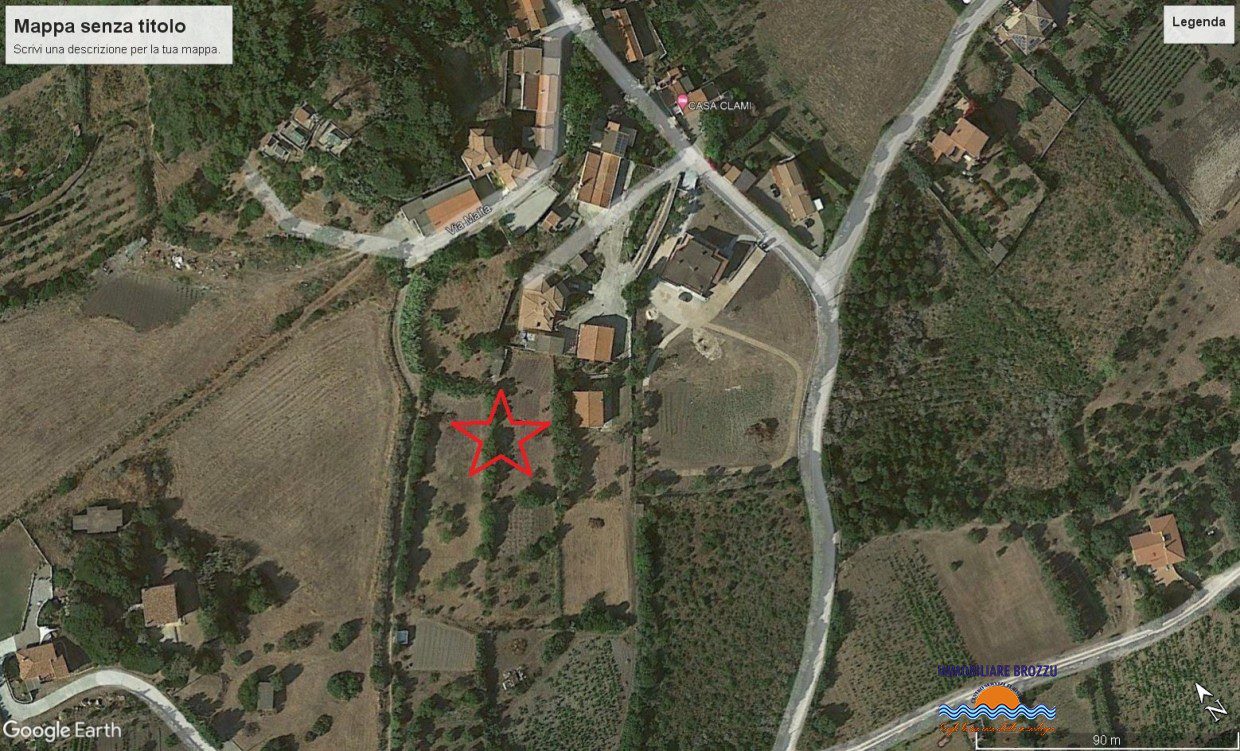The image size is (1240, 751).
Task: Tap the red star placemark
Action: coord(499,434)
